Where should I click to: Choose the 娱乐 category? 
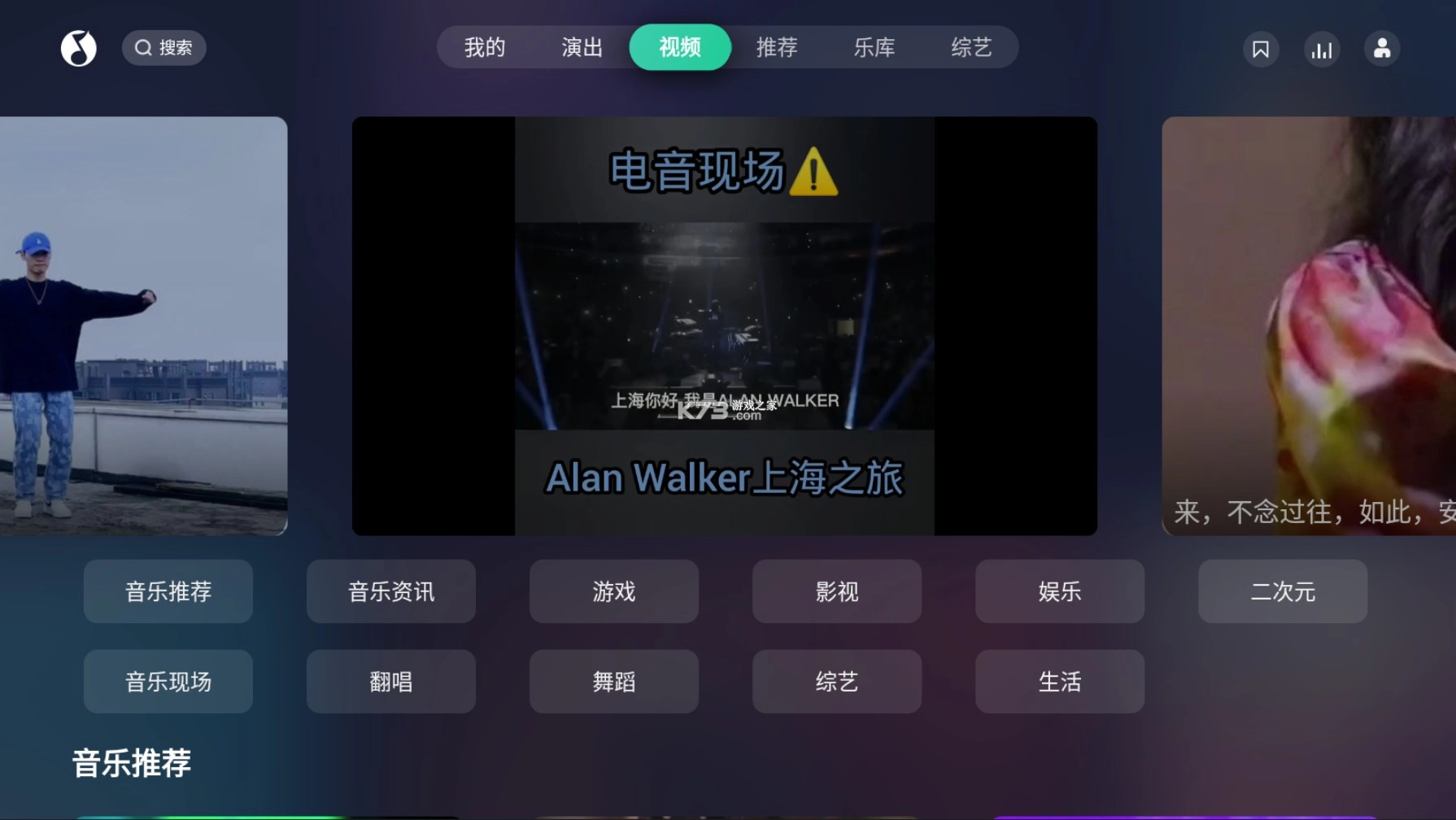point(1060,591)
